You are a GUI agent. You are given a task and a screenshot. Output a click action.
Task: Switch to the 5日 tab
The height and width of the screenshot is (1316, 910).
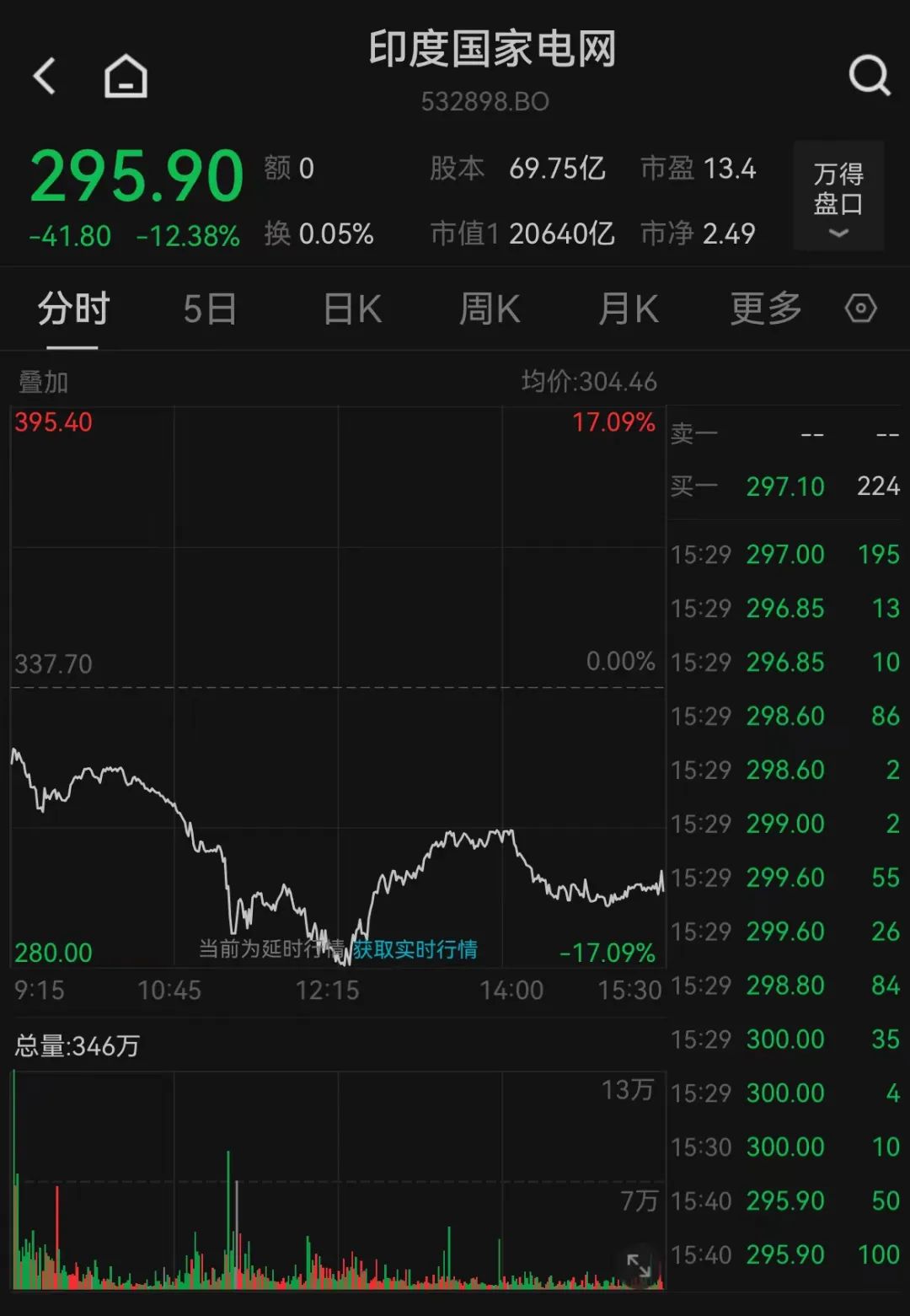210,309
